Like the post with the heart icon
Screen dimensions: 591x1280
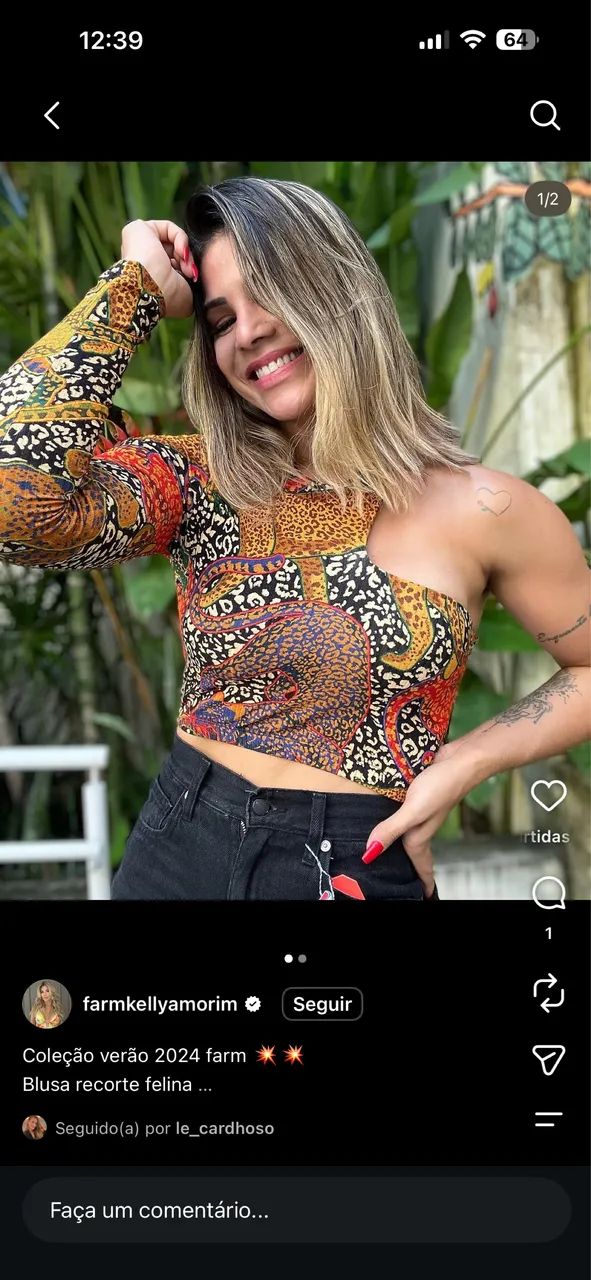[548, 796]
